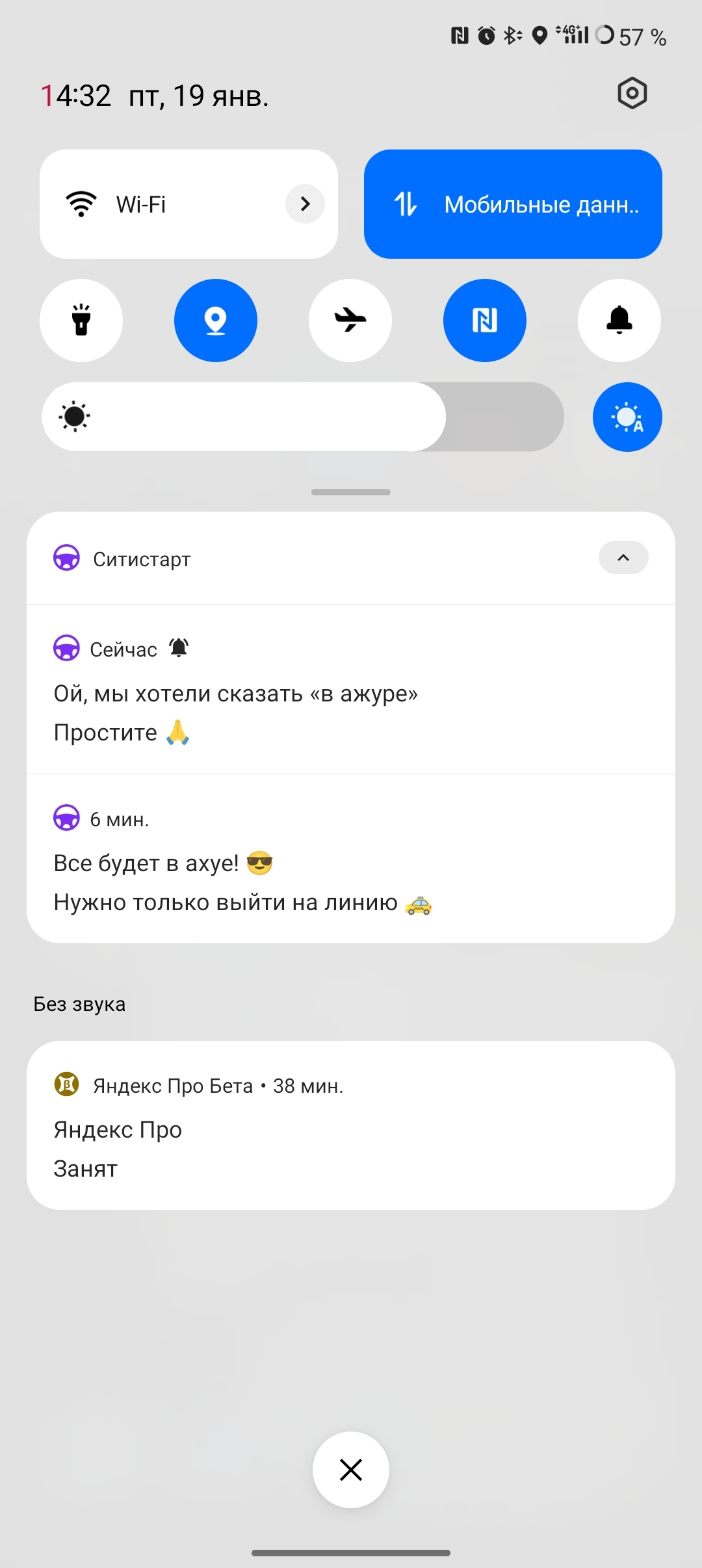Toggle the sound mode bell
This screenshot has width=702, height=1568.
(619, 320)
